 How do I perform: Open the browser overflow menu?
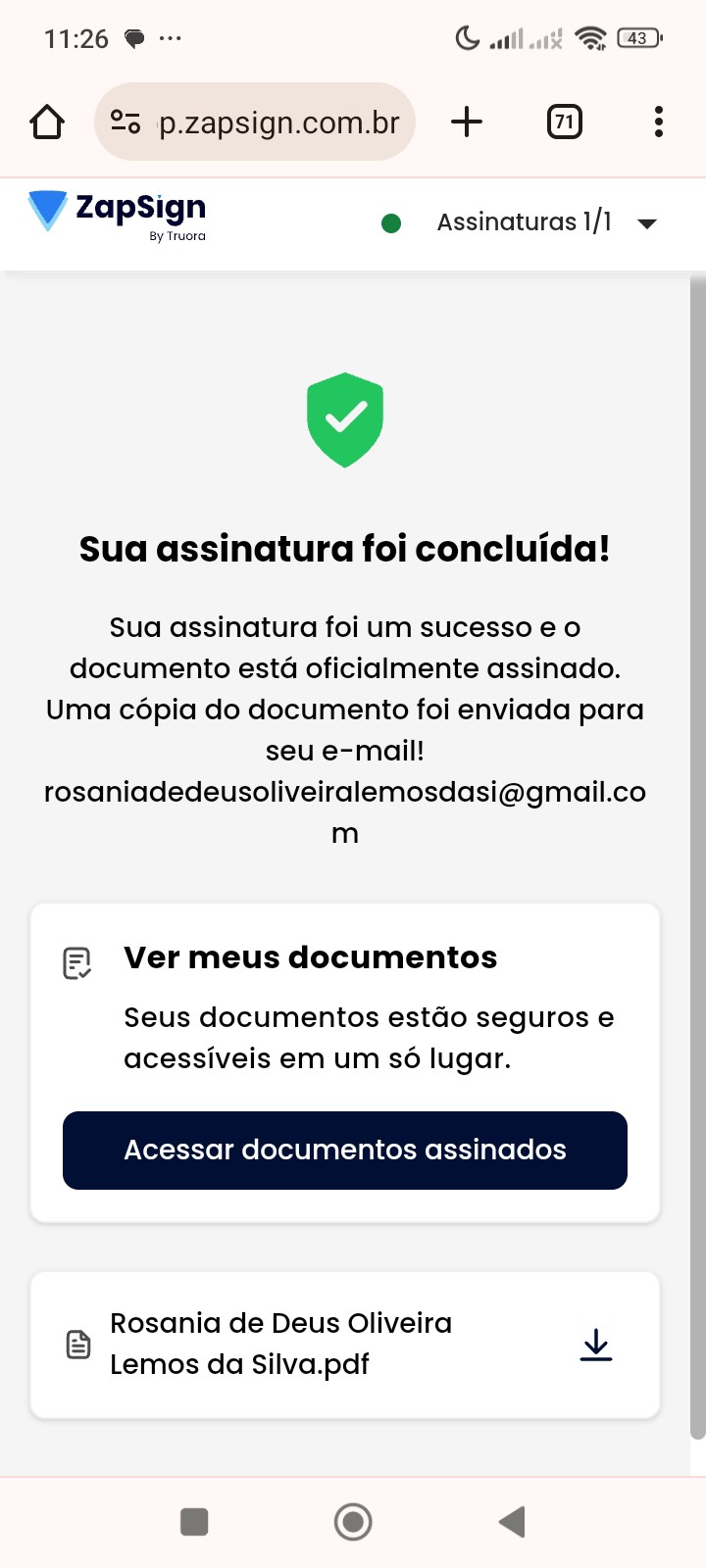[x=658, y=122]
